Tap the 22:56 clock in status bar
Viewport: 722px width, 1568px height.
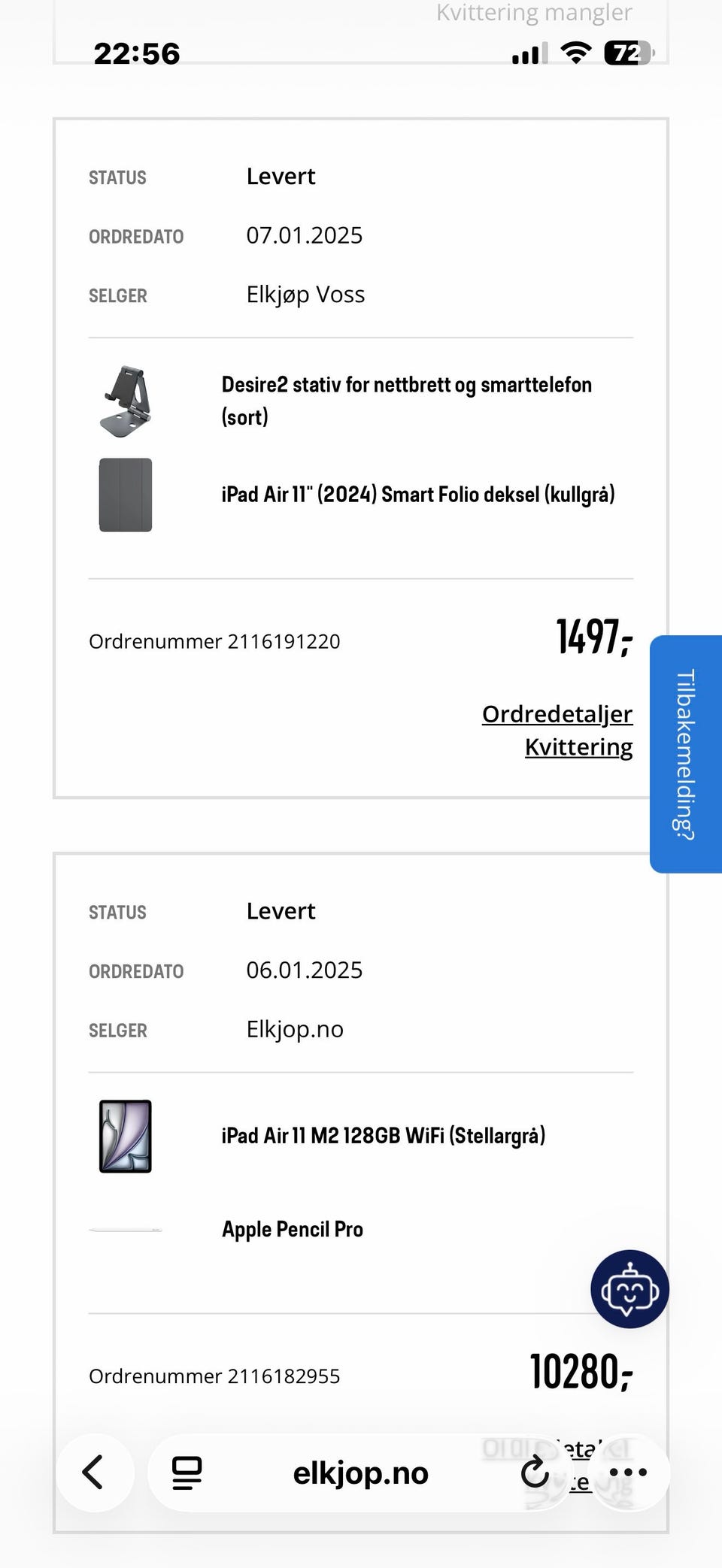click(136, 53)
